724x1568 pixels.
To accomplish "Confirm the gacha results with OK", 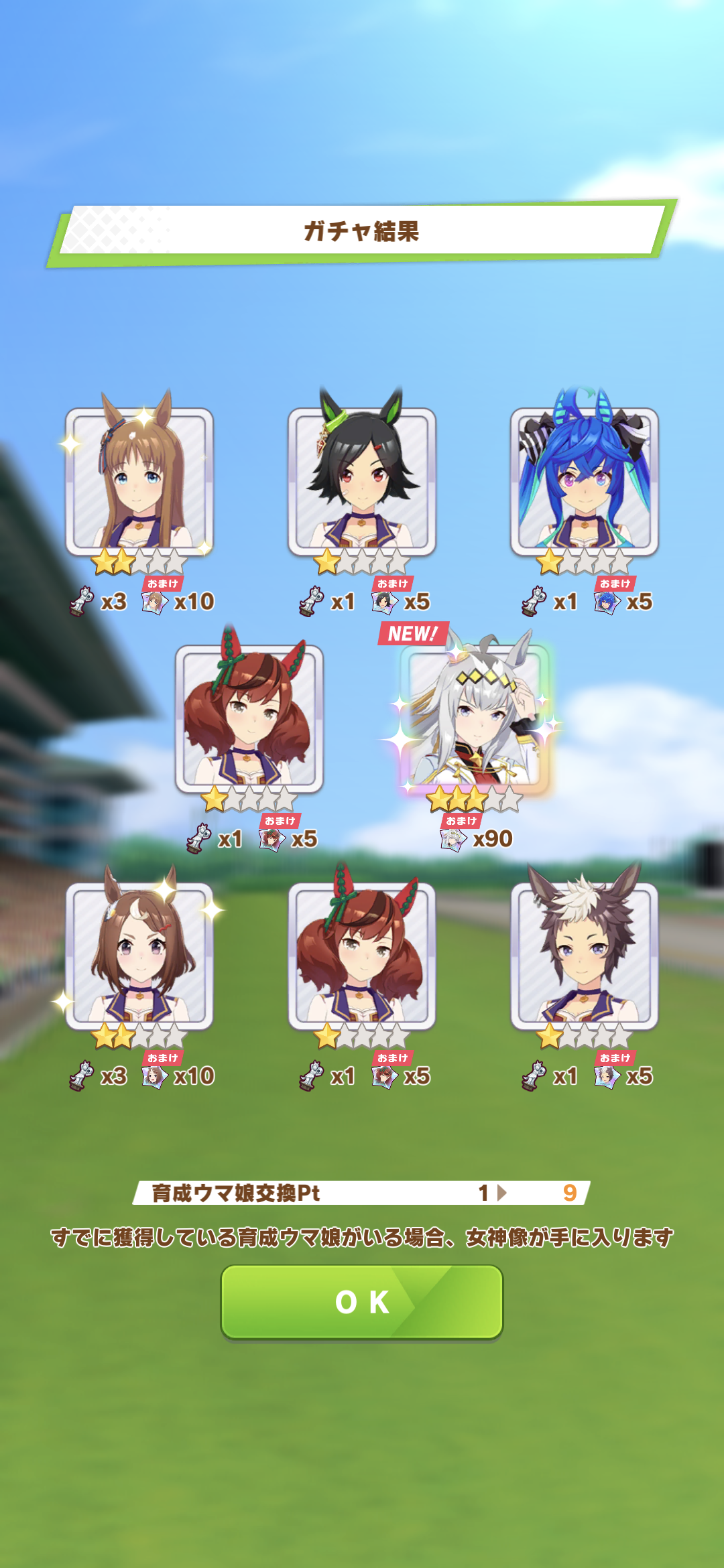I will point(362,1302).
